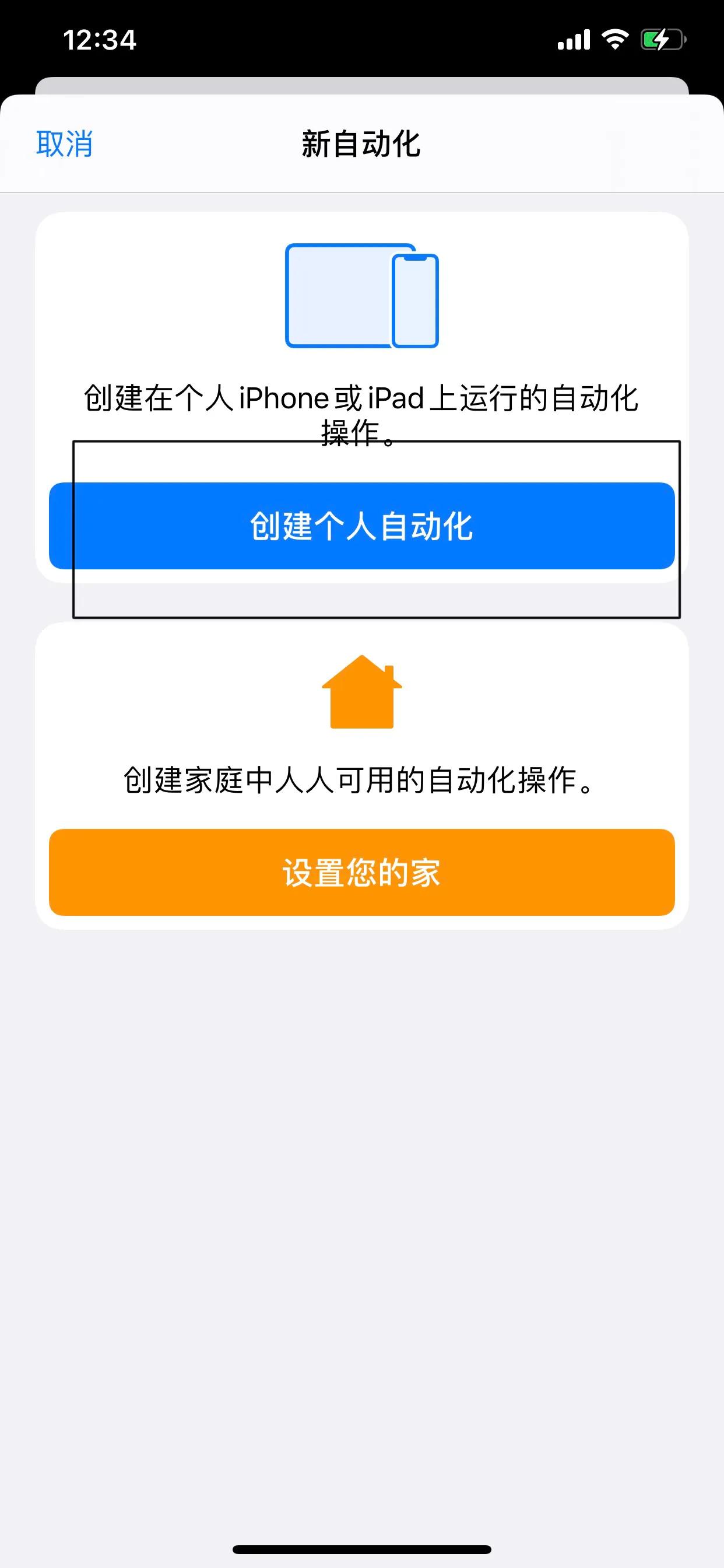The height and width of the screenshot is (1568, 724).
Task: Tap the sheet edge above the navigation bar
Action: click(x=361, y=85)
